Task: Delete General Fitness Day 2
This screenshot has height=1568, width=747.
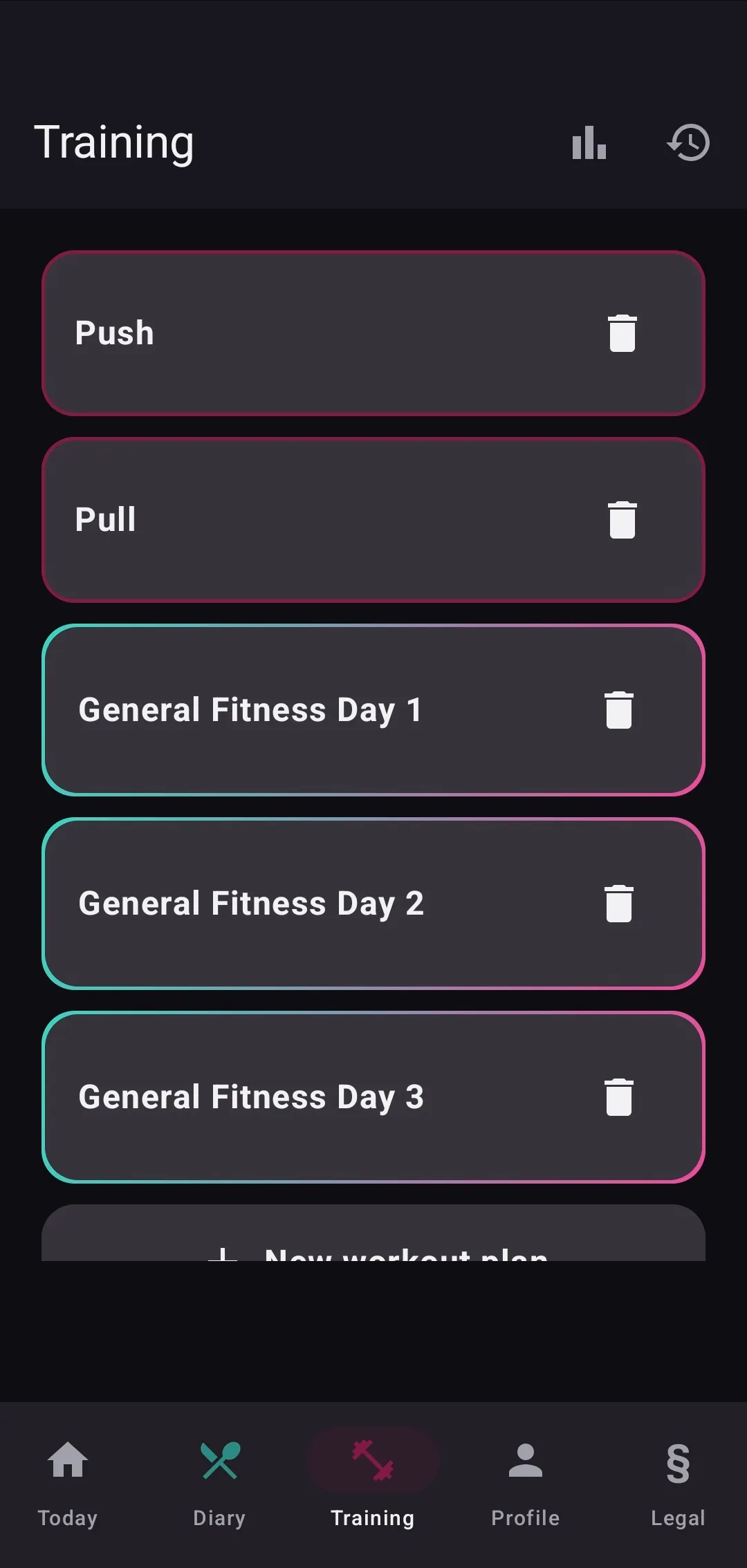Action: [x=619, y=904]
